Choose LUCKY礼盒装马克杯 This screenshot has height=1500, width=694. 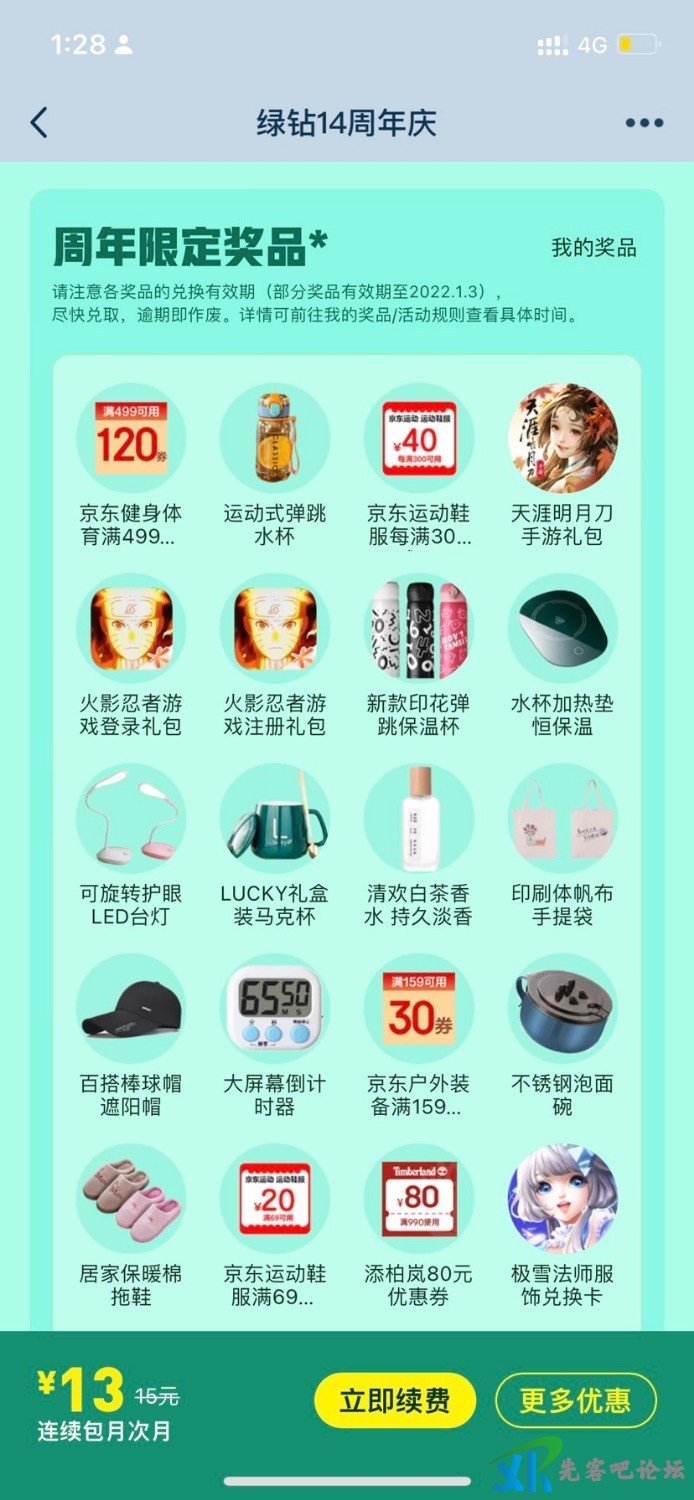(275, 820)
